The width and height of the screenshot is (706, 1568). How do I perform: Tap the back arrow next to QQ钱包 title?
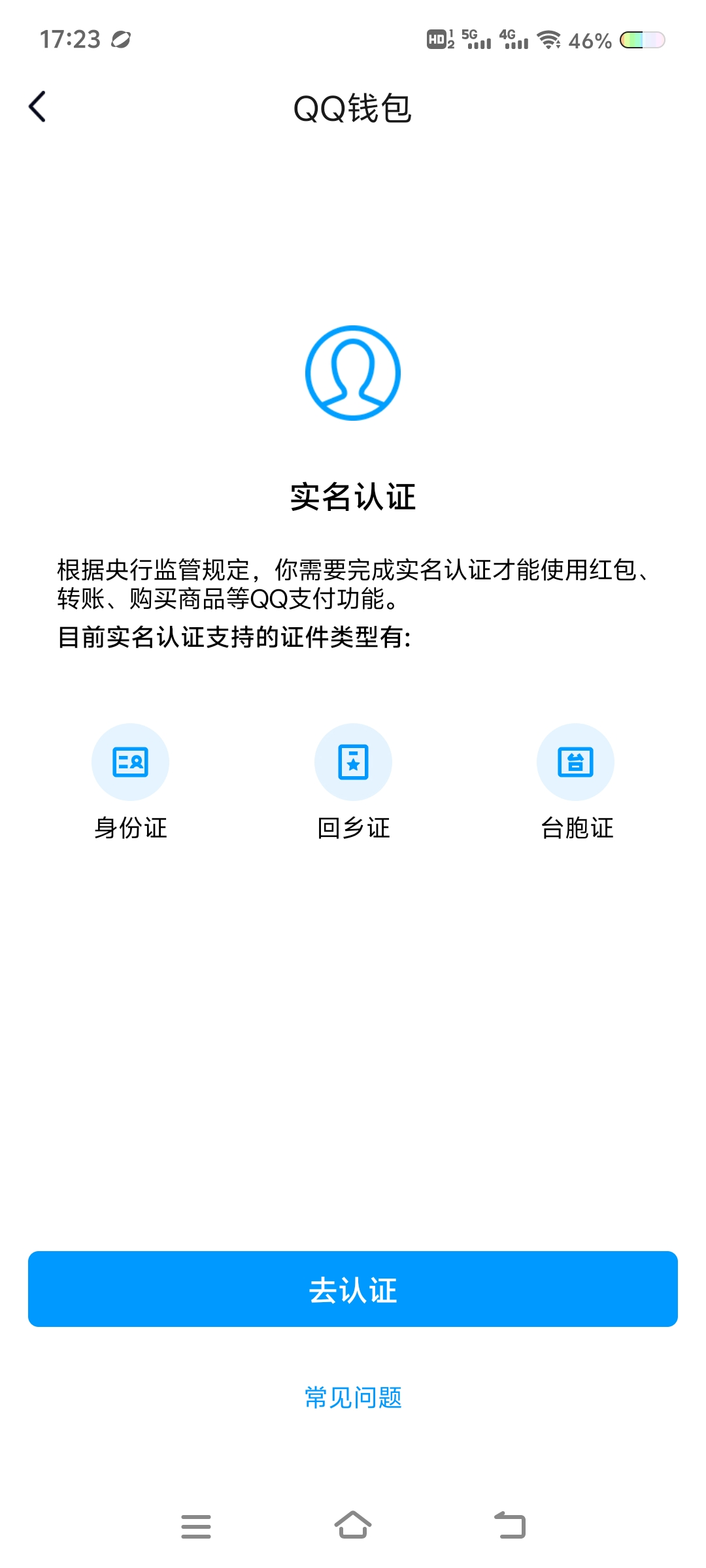pos(37,106)
